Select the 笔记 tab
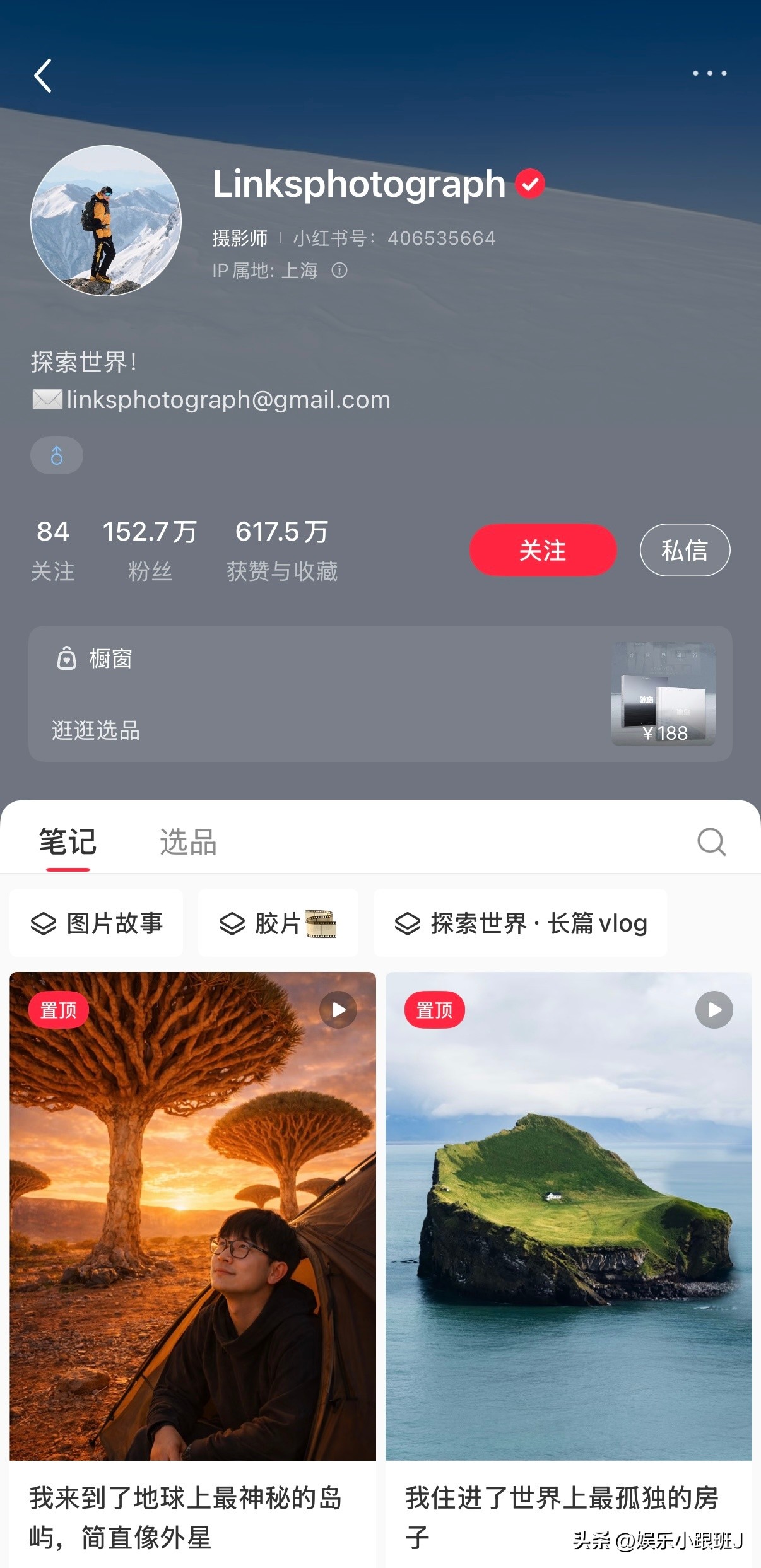 68,842
